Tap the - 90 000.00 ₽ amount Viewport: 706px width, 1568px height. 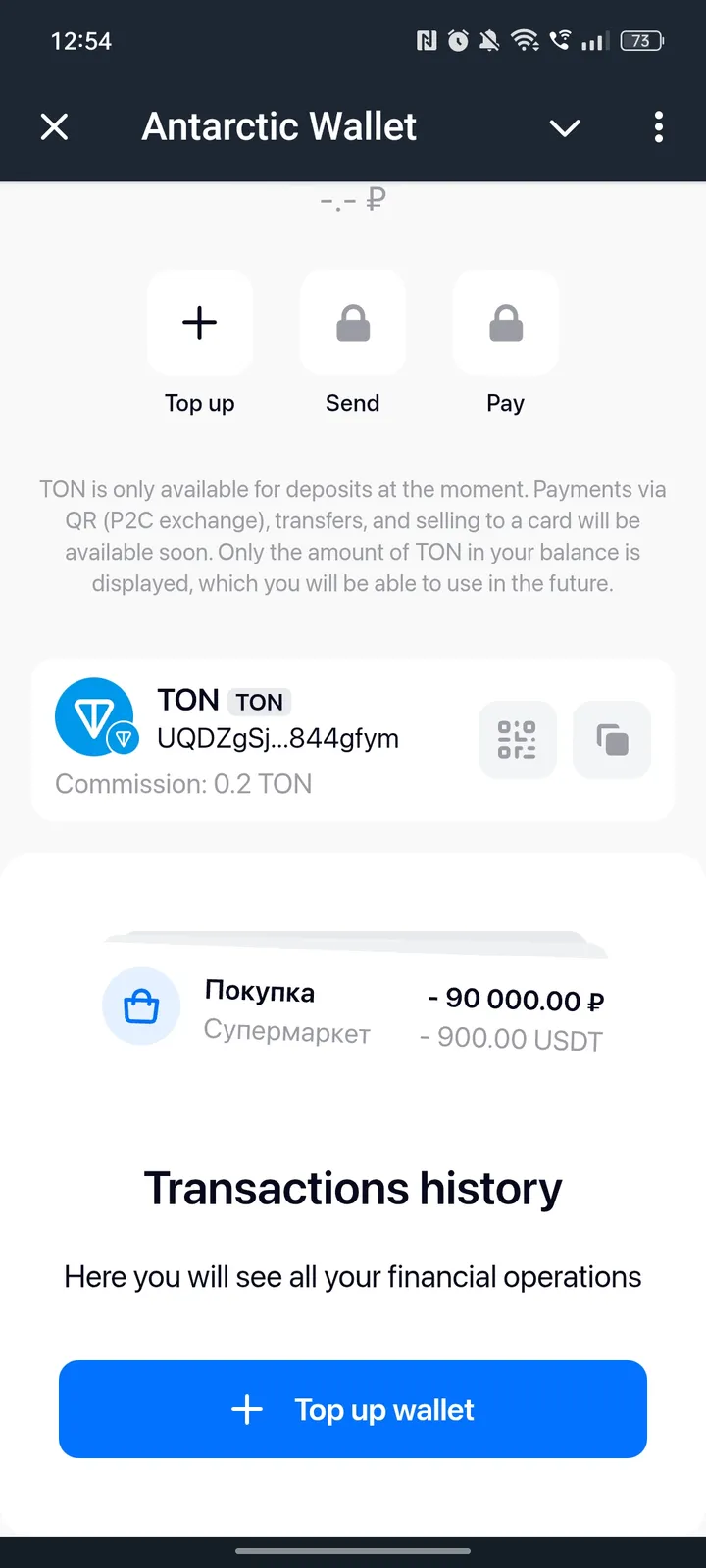tap(516, 999)
